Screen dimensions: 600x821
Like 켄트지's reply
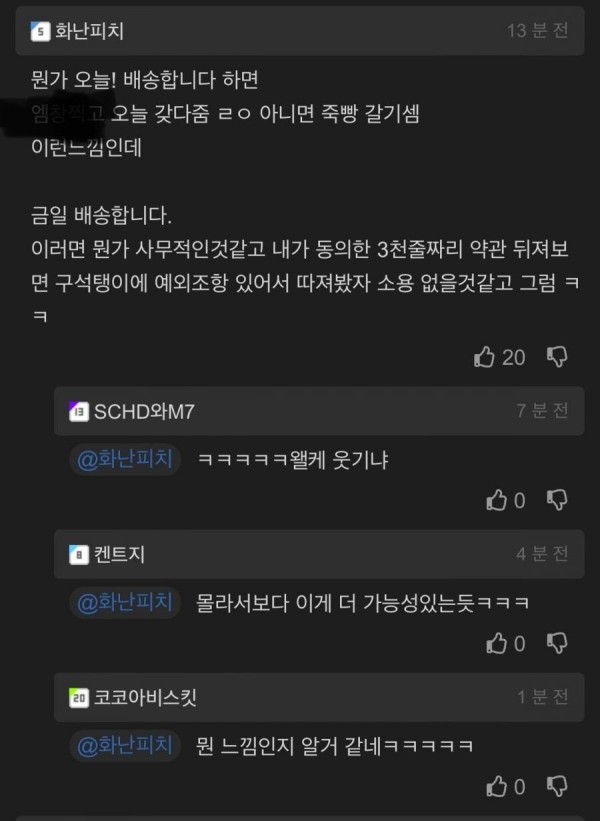497,643
